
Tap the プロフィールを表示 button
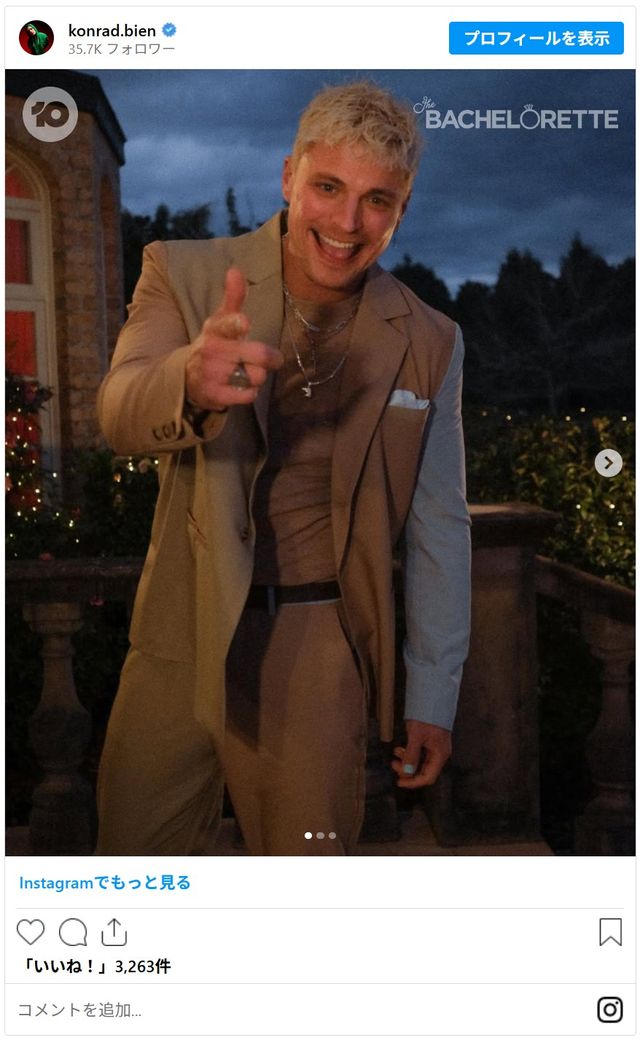pyautogui.click(x=536, y=38)
